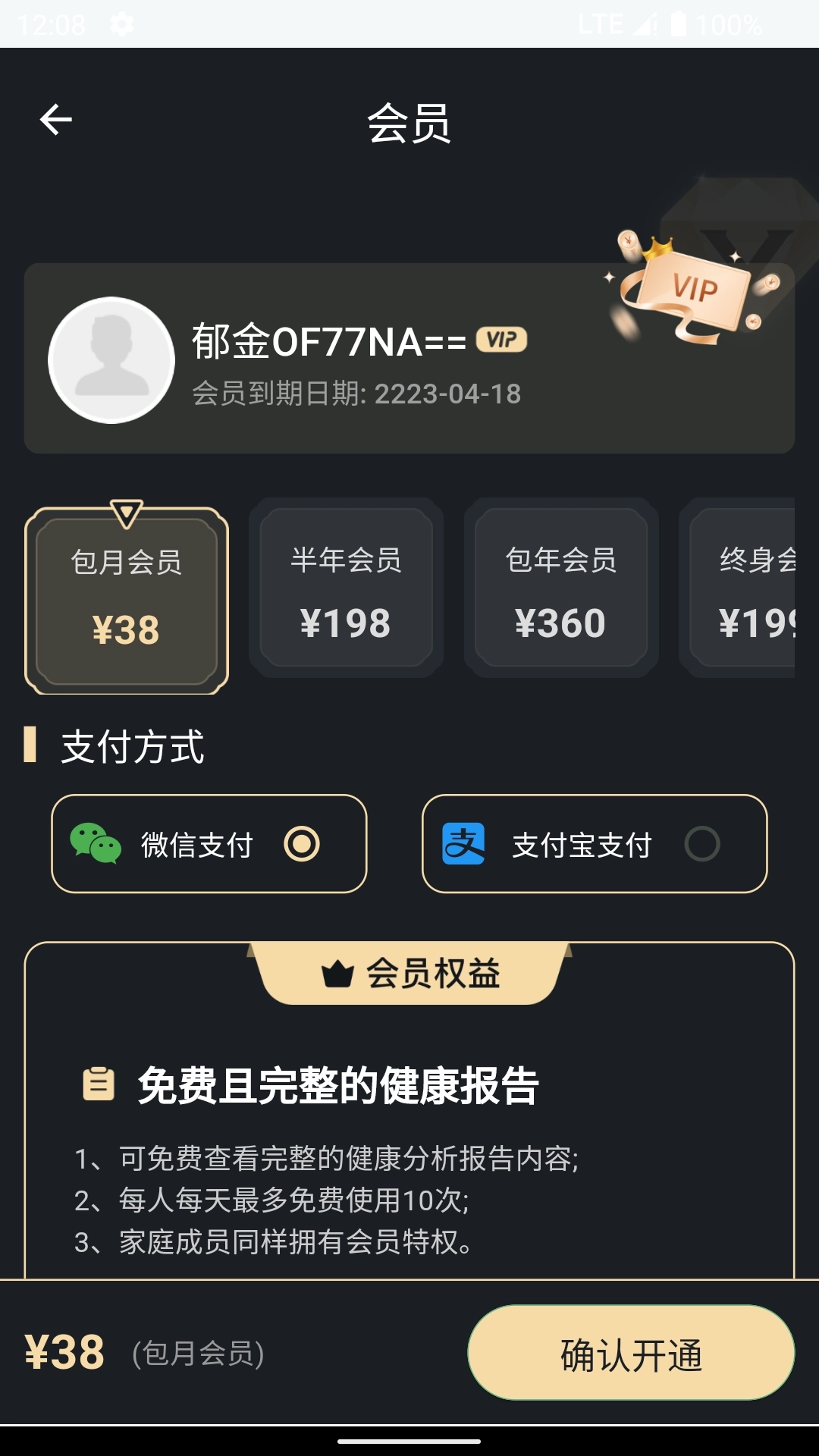Click the 会员到期日期 text link

(356, 393)
